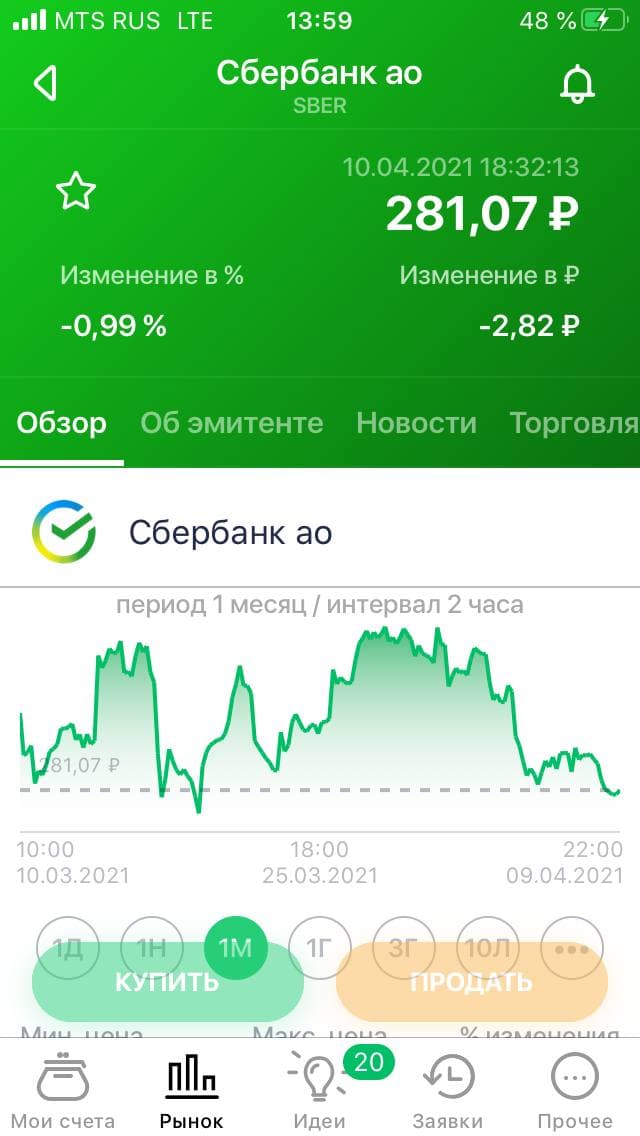Choose the 3Г chart period
This screenshot has width=640, height=1136.
(x=403, y=948)
